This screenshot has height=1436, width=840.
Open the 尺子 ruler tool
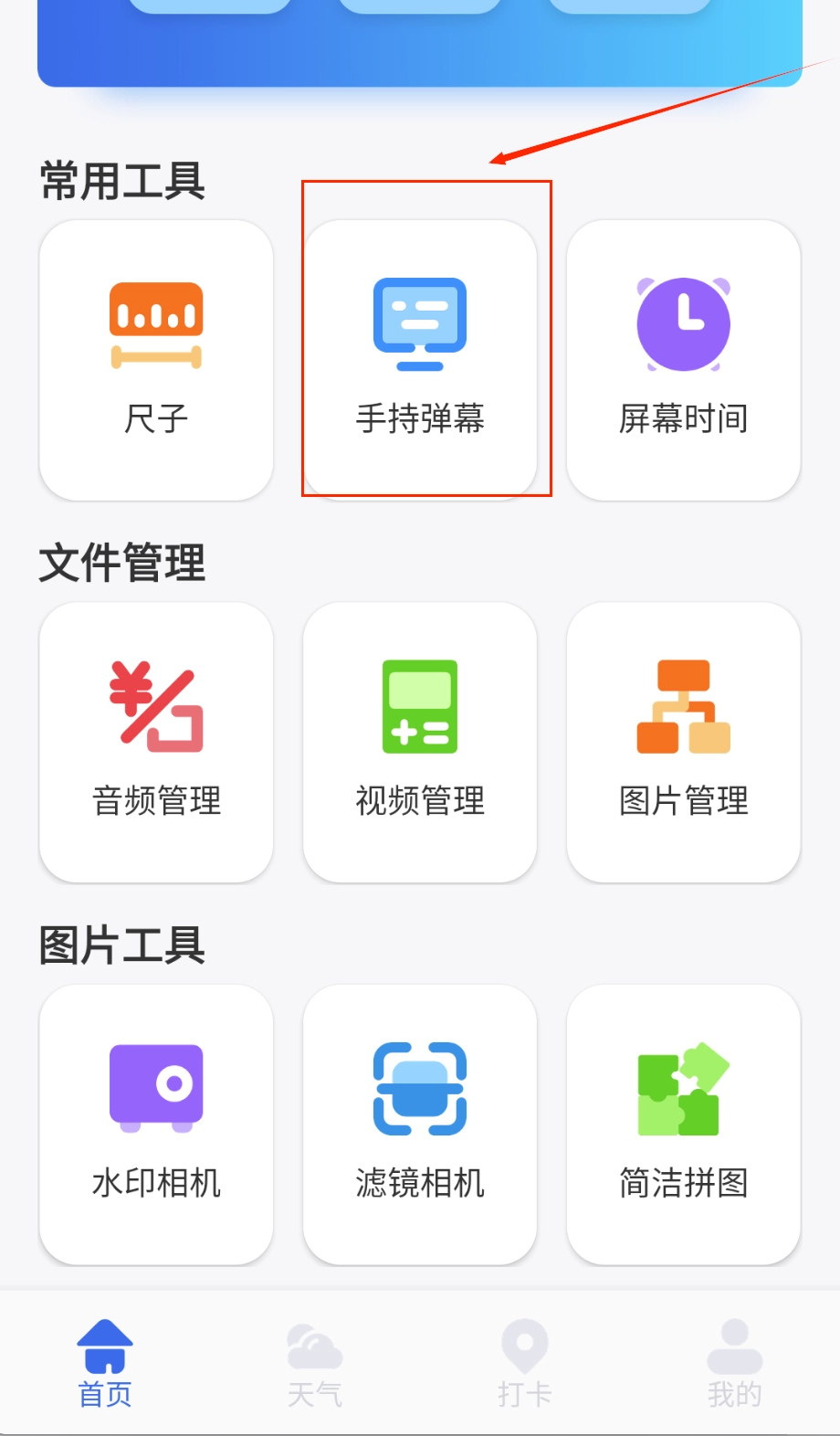click(x=156, y=360)
